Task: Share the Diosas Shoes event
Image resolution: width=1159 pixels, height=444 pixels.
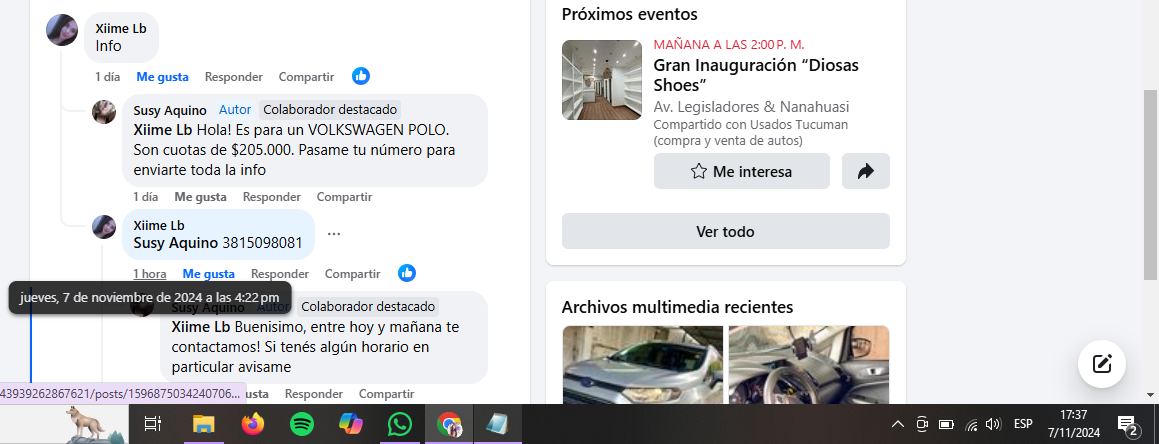Action: (865, 171)
